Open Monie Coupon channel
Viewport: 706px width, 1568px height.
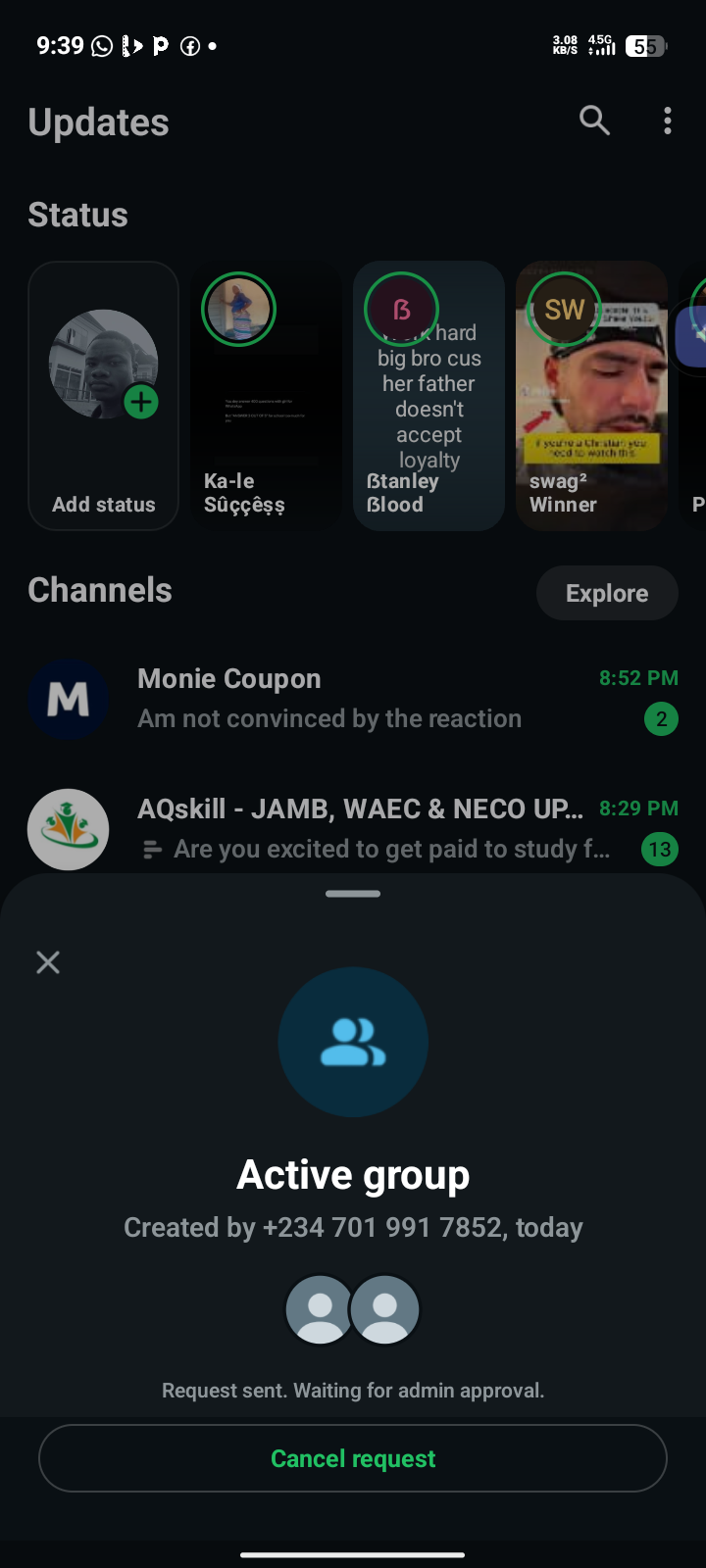pyautogui.click(x=353, y=699)
